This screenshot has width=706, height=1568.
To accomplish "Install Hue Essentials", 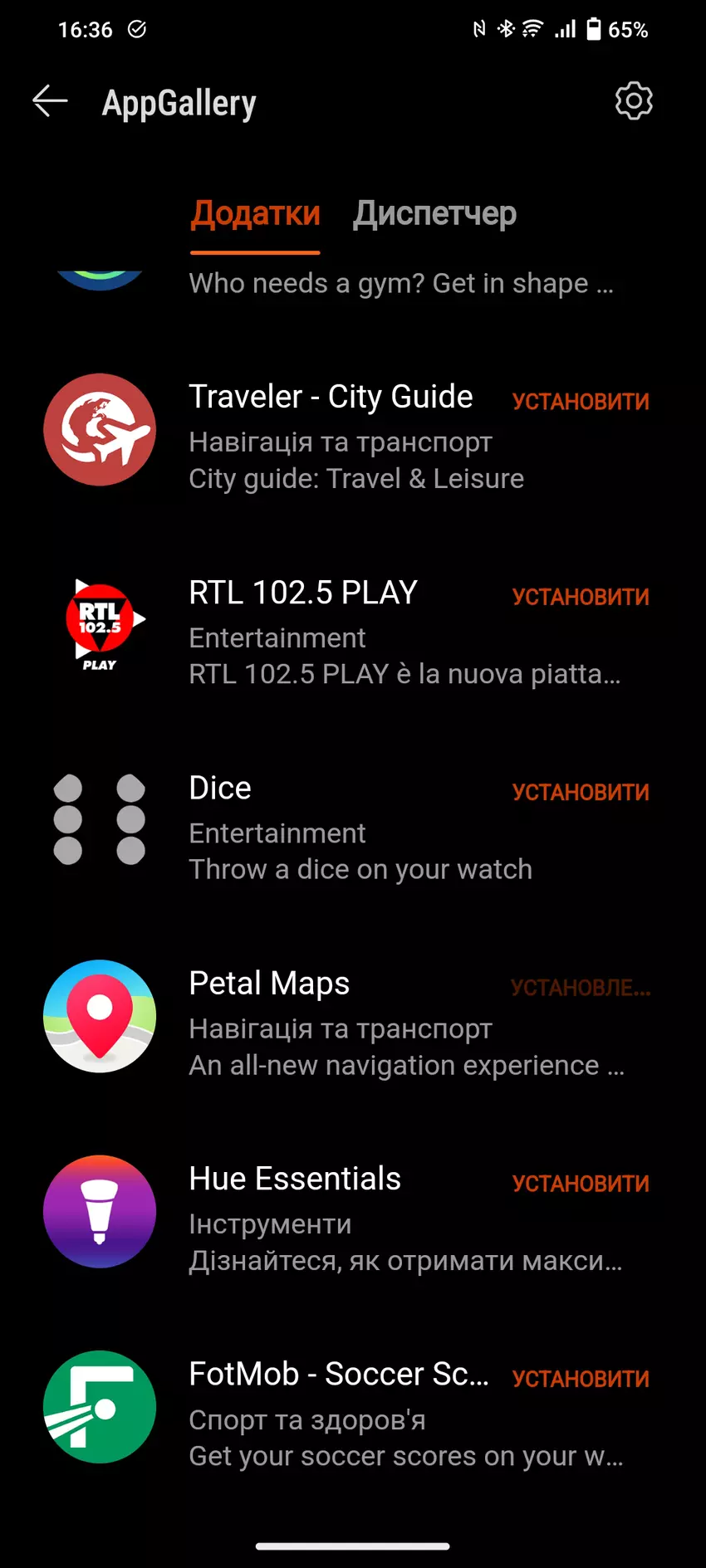I will [581, 1184].
